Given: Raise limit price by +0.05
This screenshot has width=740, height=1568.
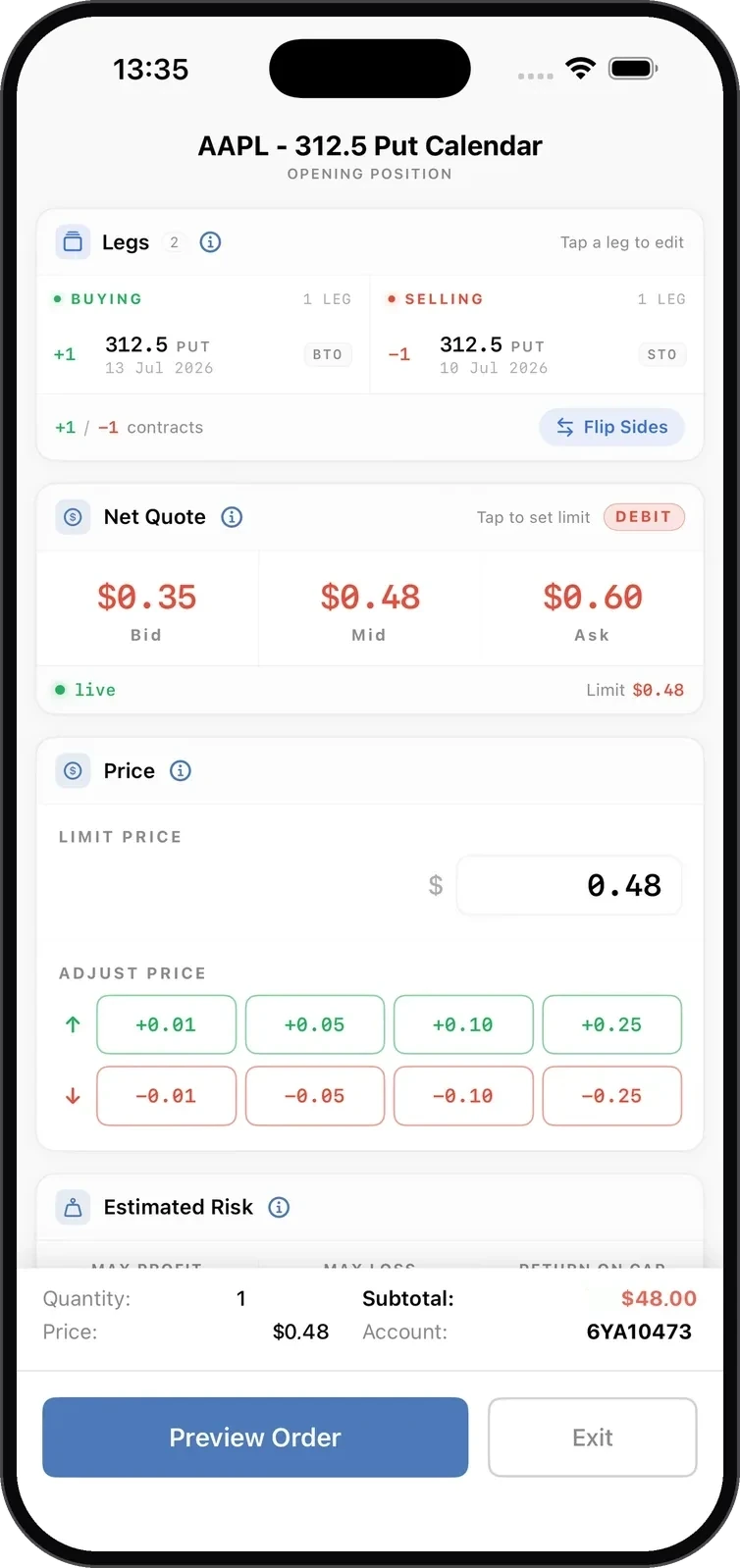Looking at the screenshot, I should (x=315, y=1024).
